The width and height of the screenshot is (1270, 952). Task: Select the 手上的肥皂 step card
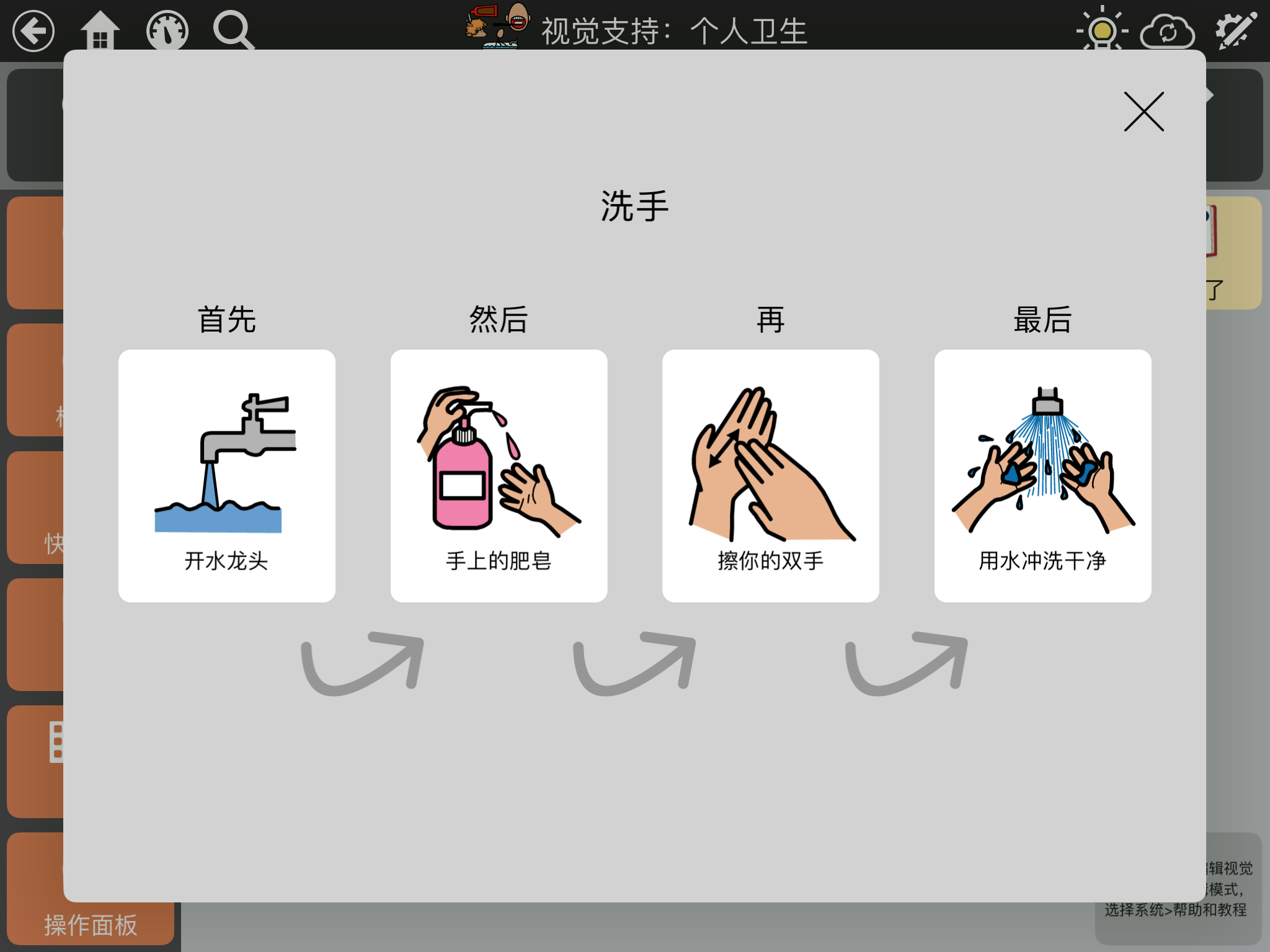[x=499, y=475]
